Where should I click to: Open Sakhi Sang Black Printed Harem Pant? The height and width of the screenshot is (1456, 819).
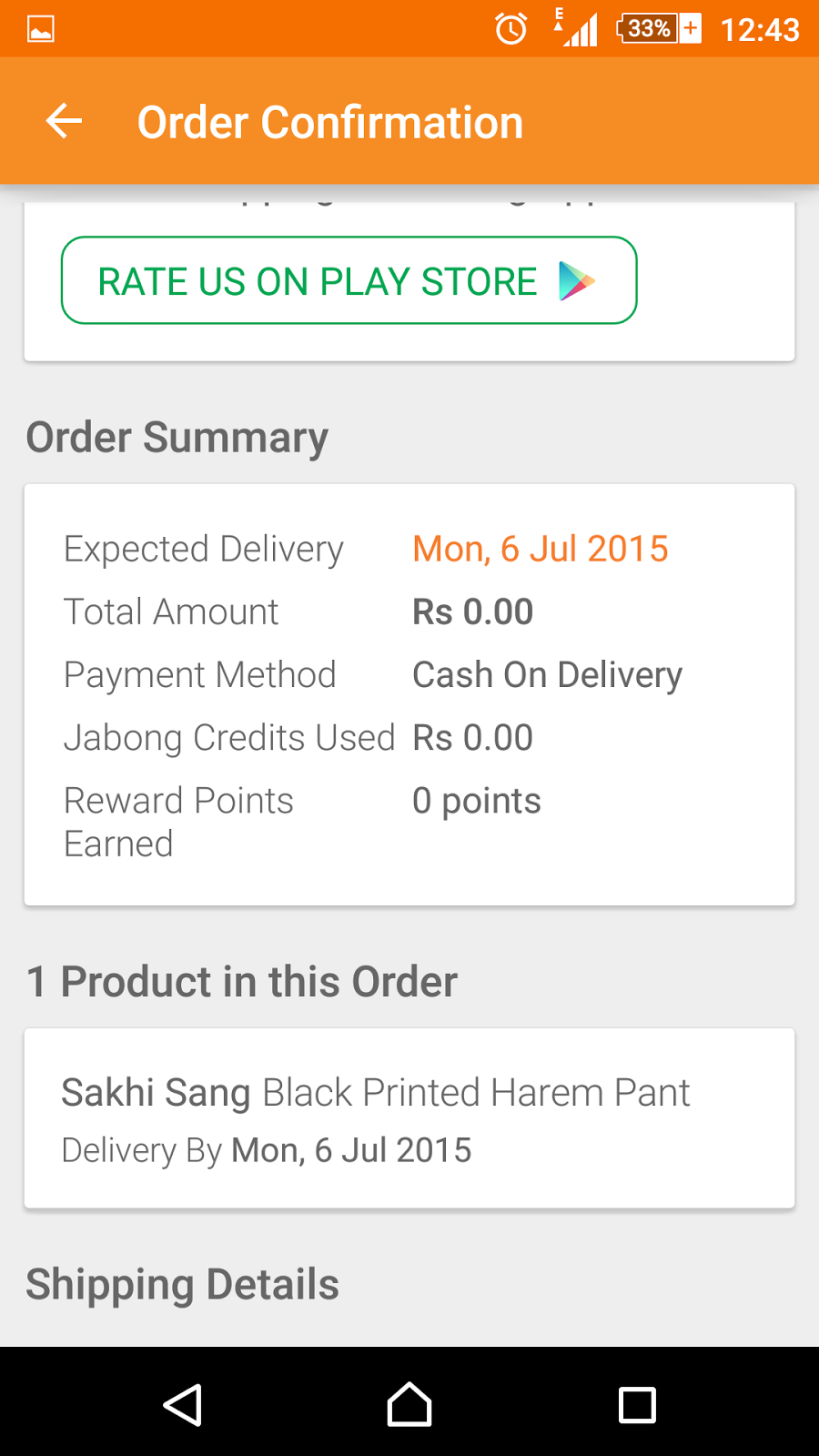[x=375, y=1093]
